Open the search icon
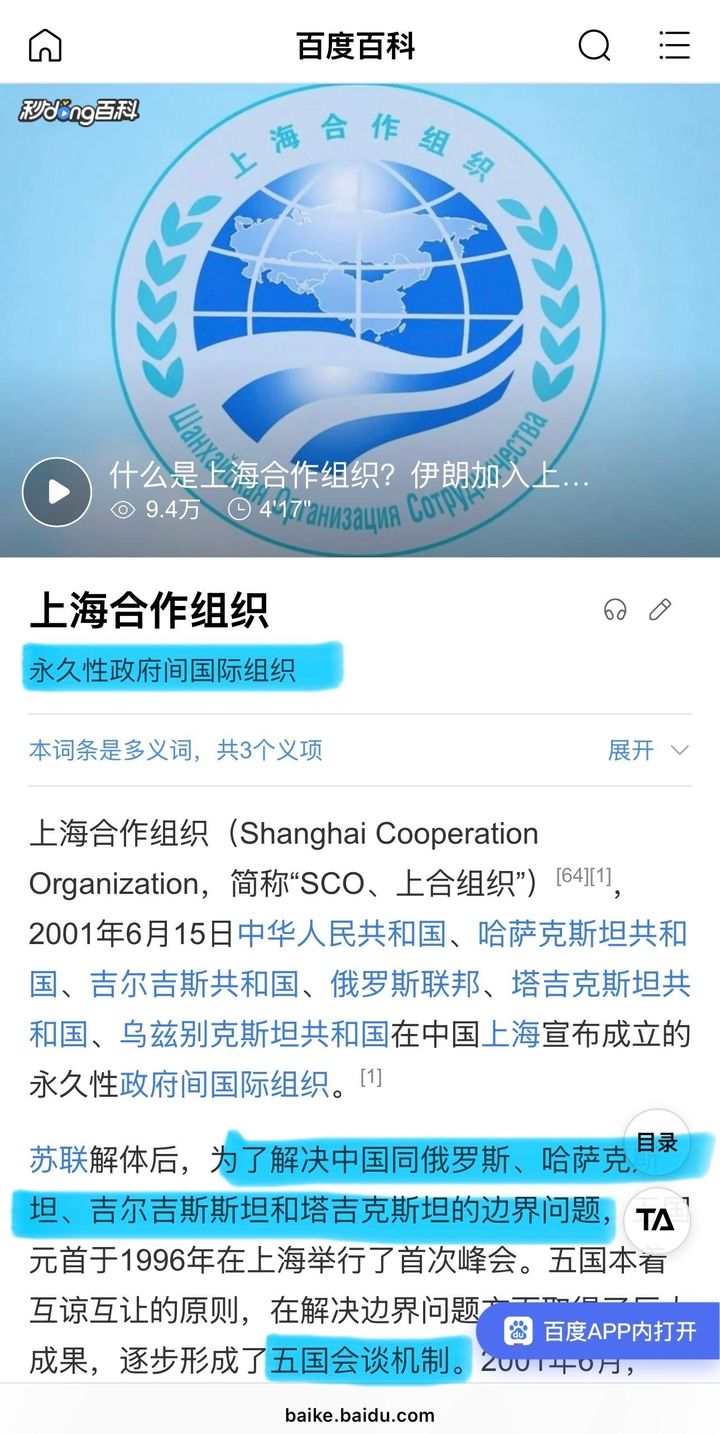 pyautogui.click(x=594, y=45)
